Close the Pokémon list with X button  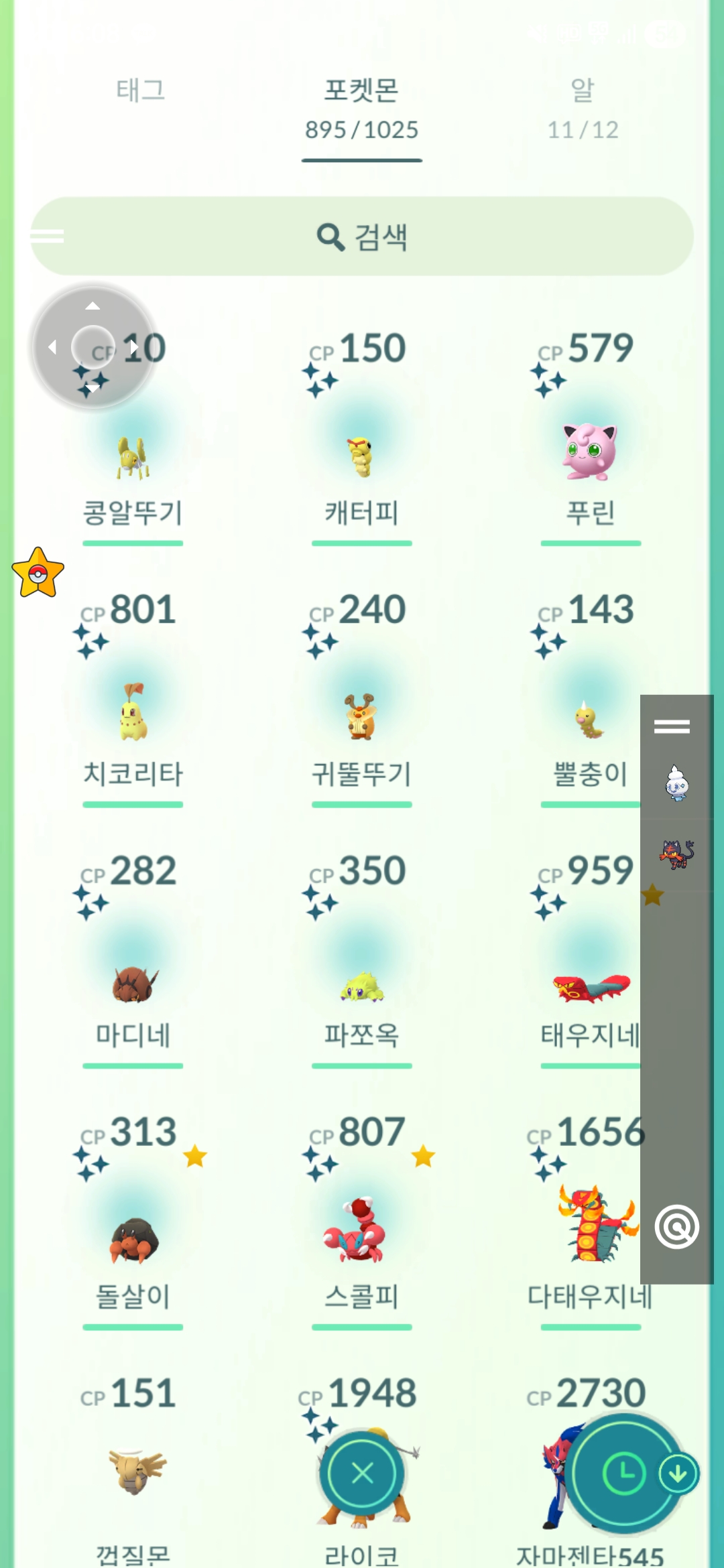(x=362, y=1473)
